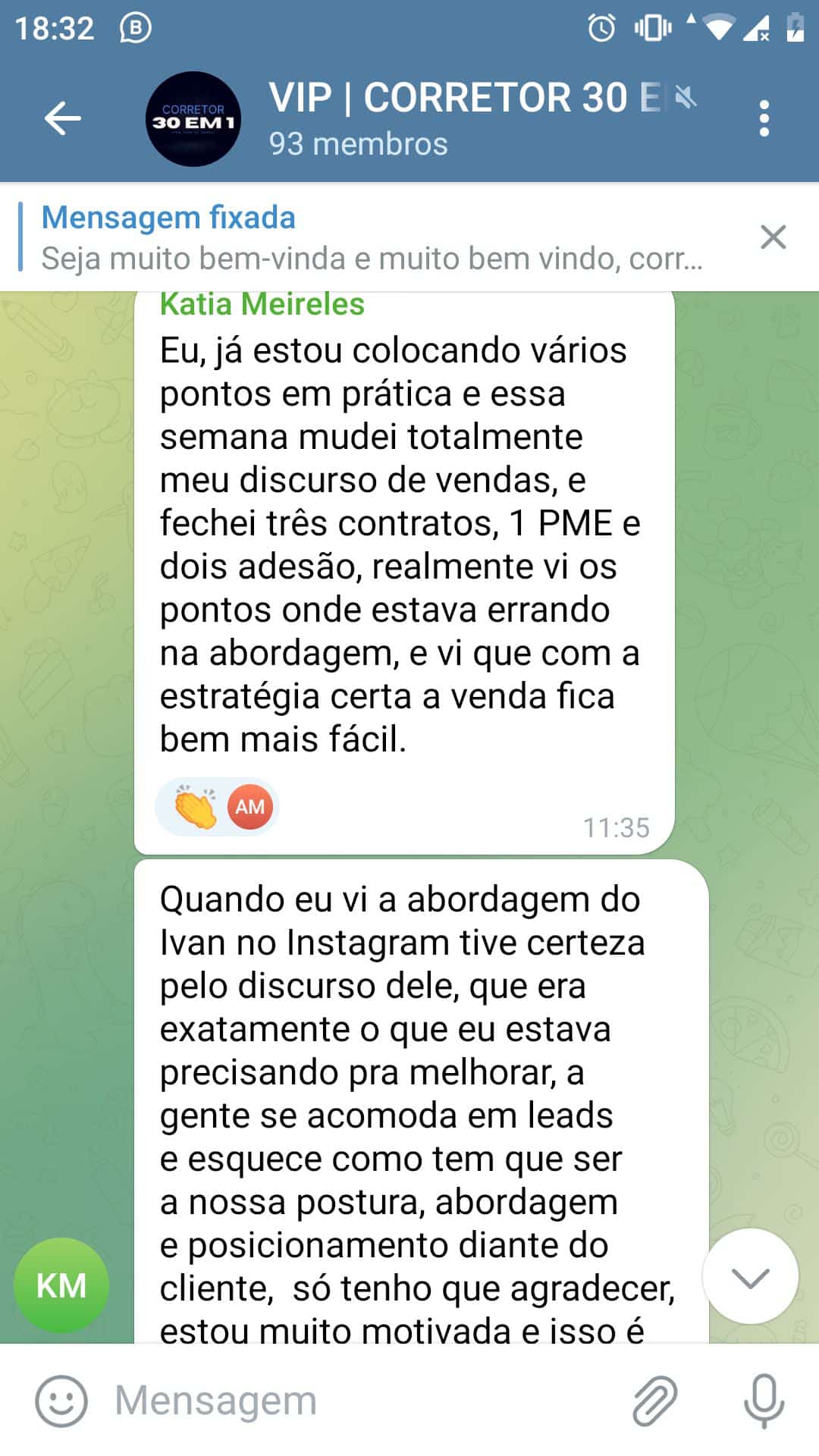
Task: Attach a file with the paperclip
Action: click(654, 1401)
